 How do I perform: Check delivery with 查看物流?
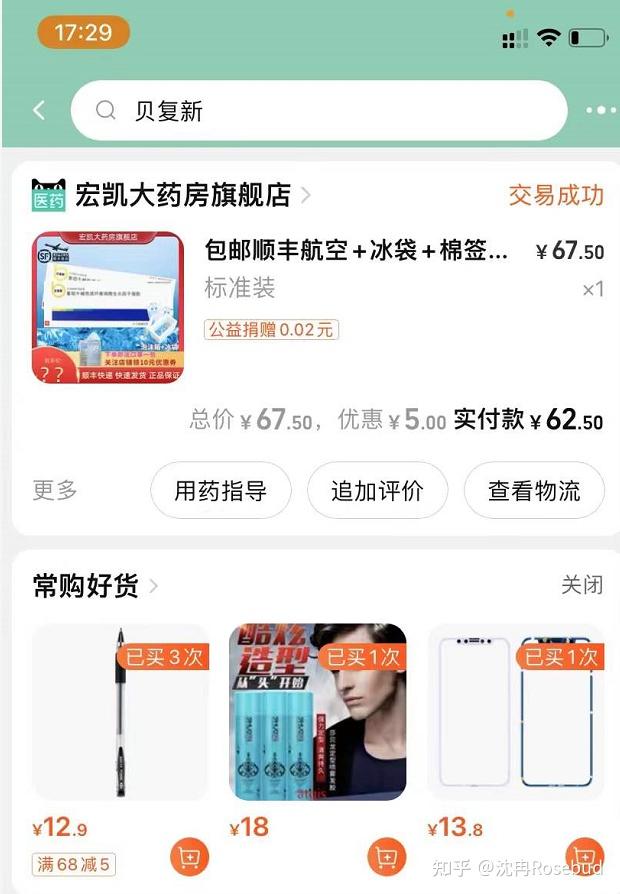(534, 491)
